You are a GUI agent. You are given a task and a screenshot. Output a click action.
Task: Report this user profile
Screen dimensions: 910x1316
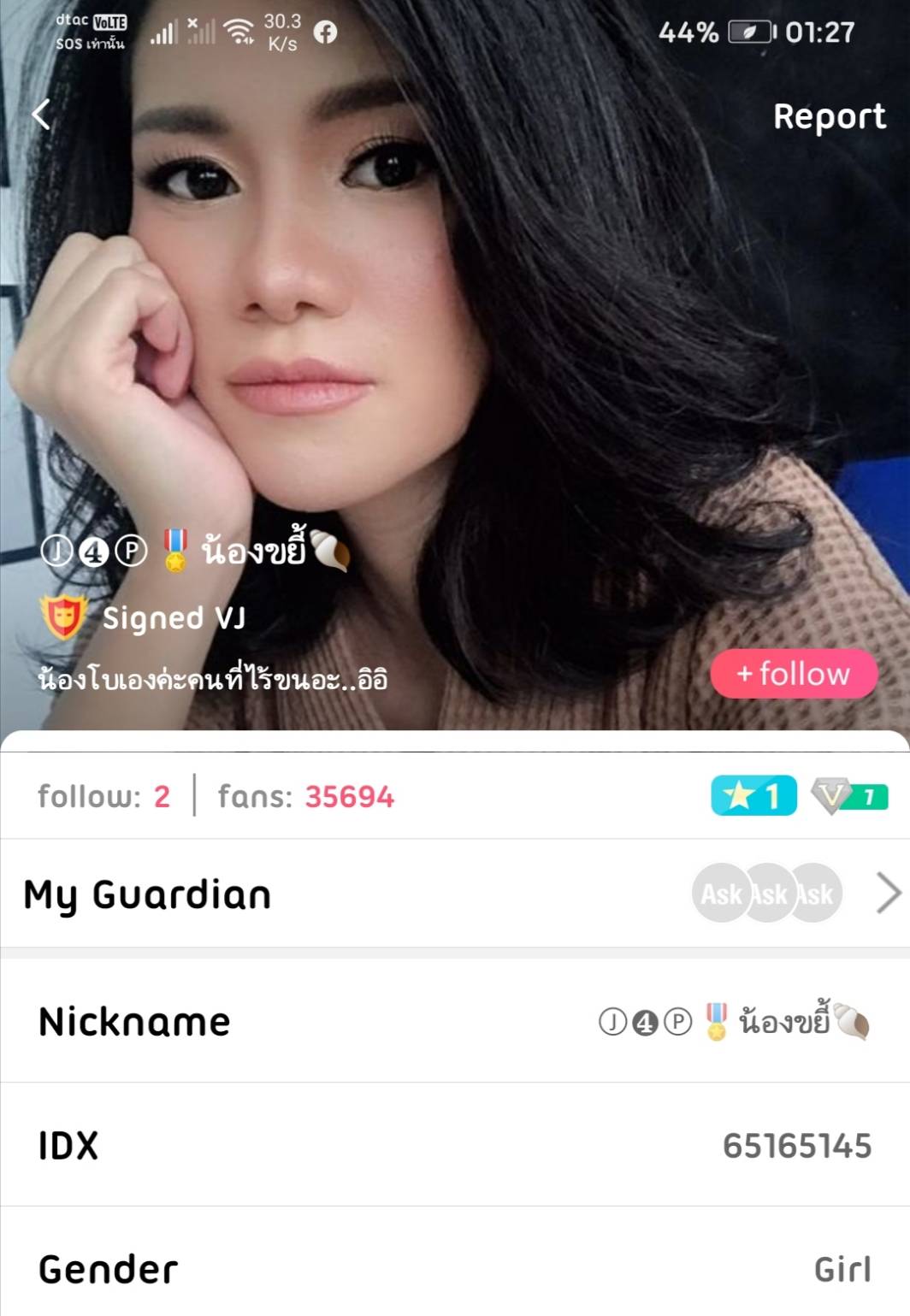(828, 116)
